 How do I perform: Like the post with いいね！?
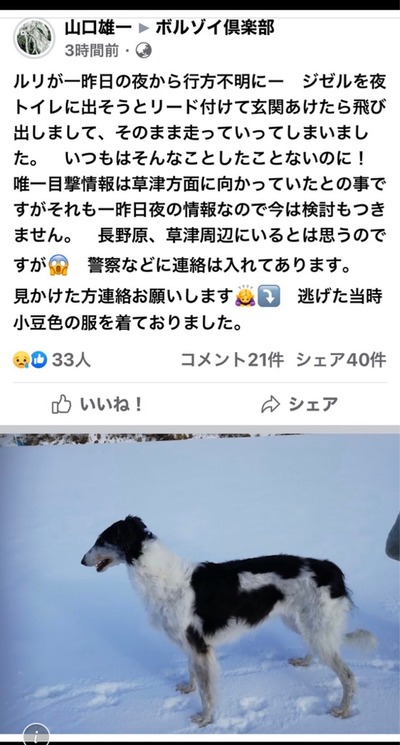(x=97, y=405)
